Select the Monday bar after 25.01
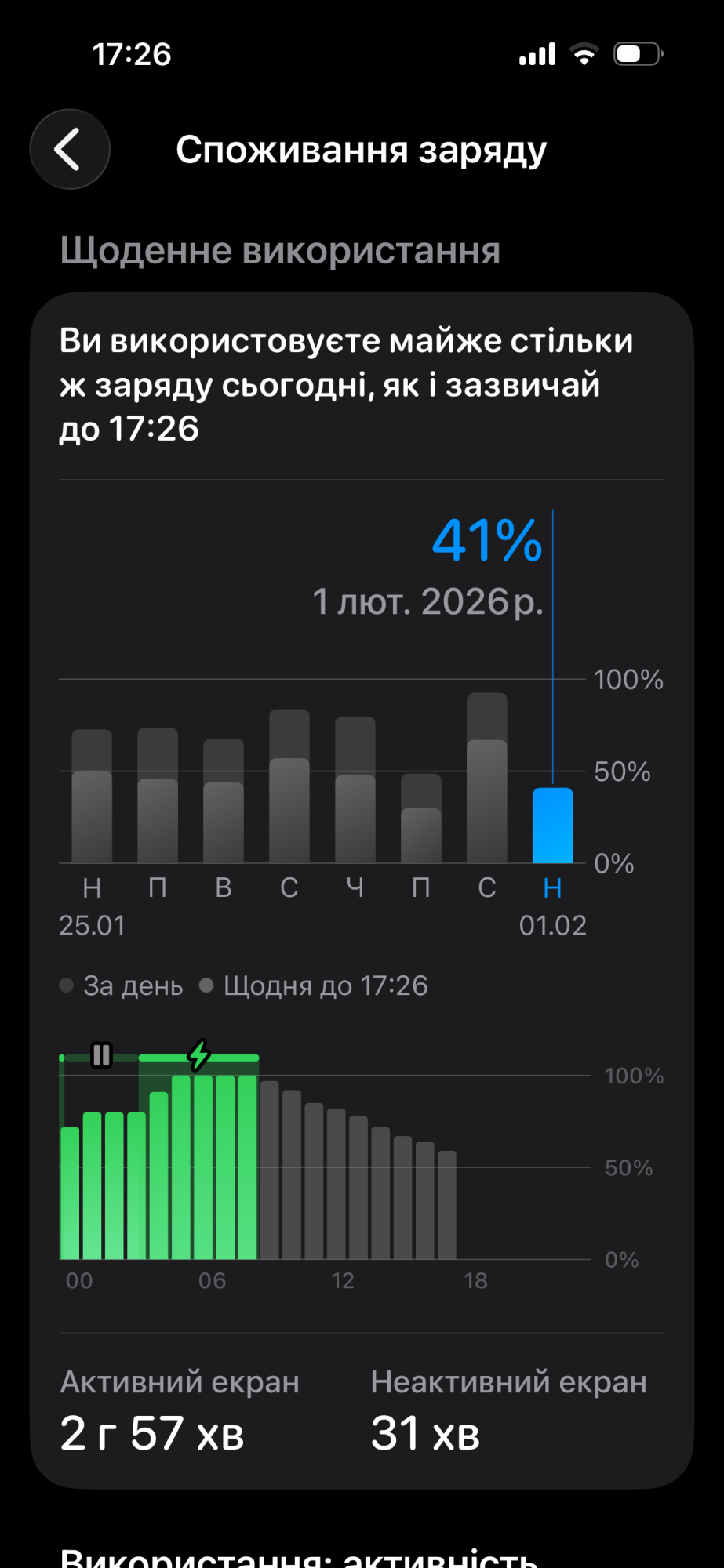 click(158, 796)
